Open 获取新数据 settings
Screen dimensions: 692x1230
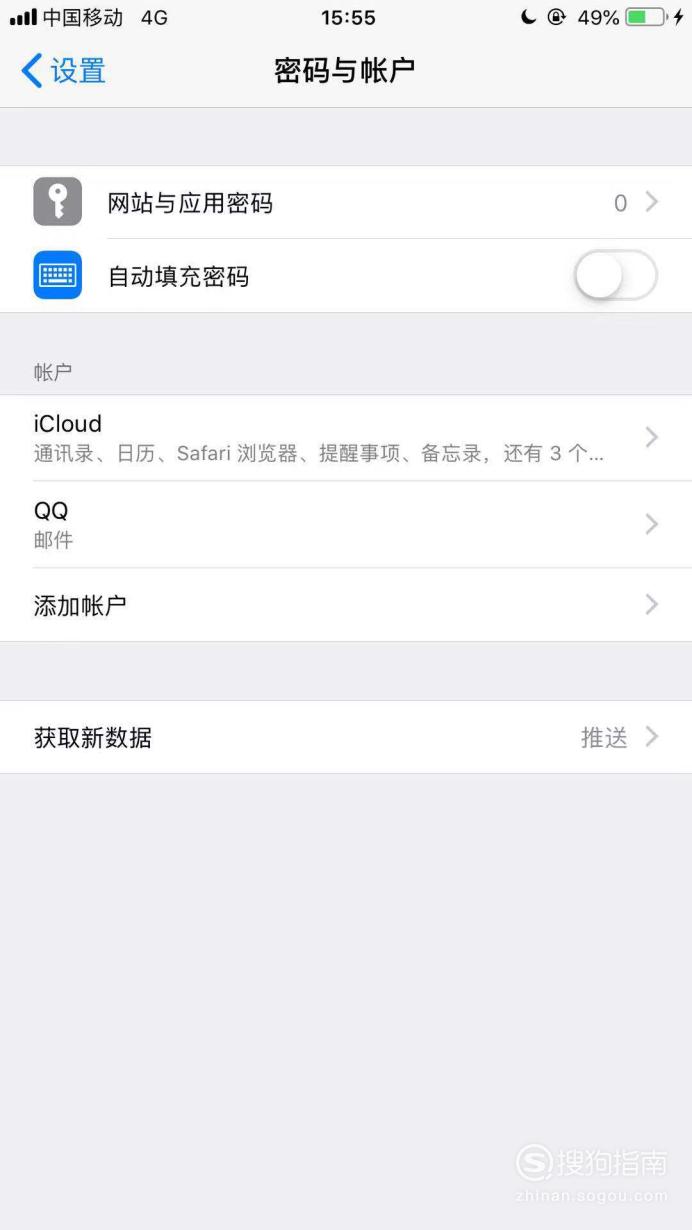pyautogui.click(x=346, y=738)
